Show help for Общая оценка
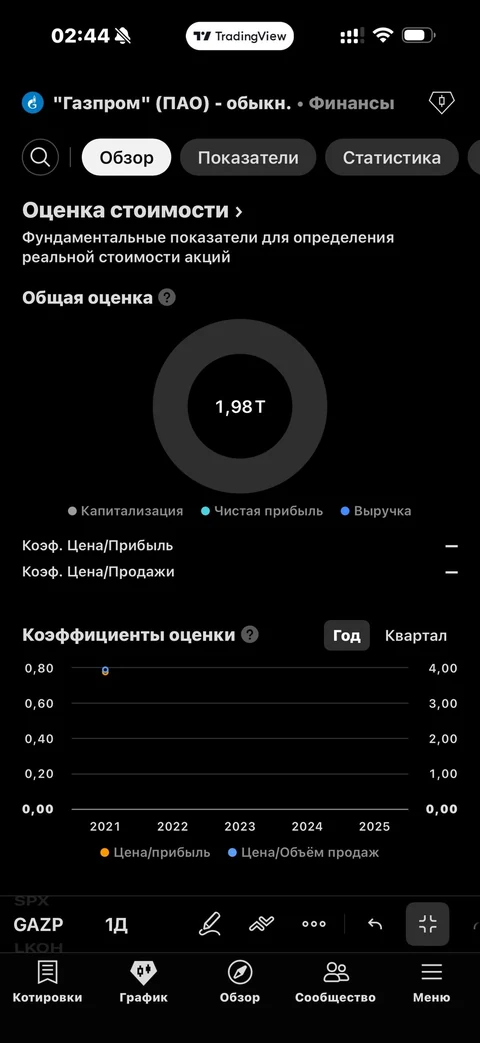 [168, 297]
